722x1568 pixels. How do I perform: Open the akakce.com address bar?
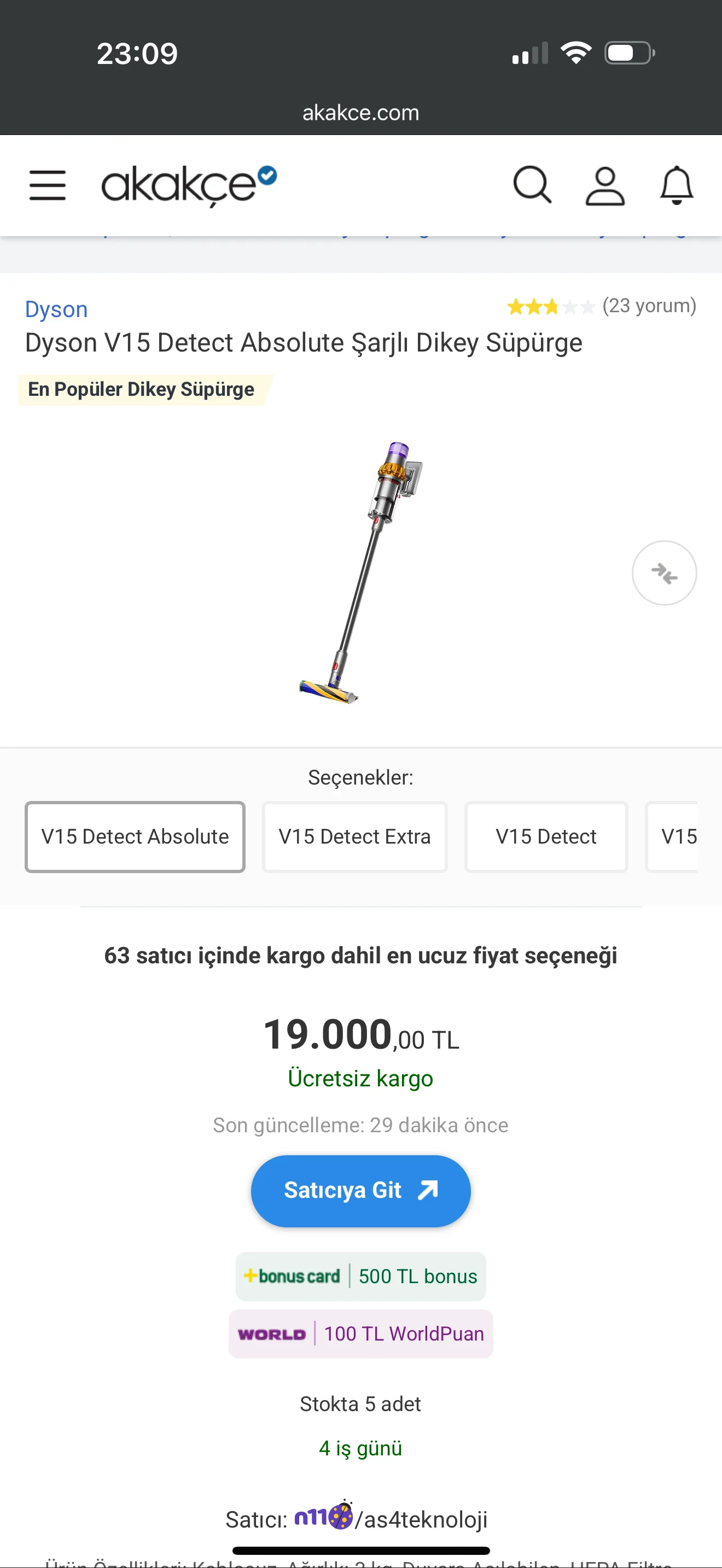click(360, 113)
